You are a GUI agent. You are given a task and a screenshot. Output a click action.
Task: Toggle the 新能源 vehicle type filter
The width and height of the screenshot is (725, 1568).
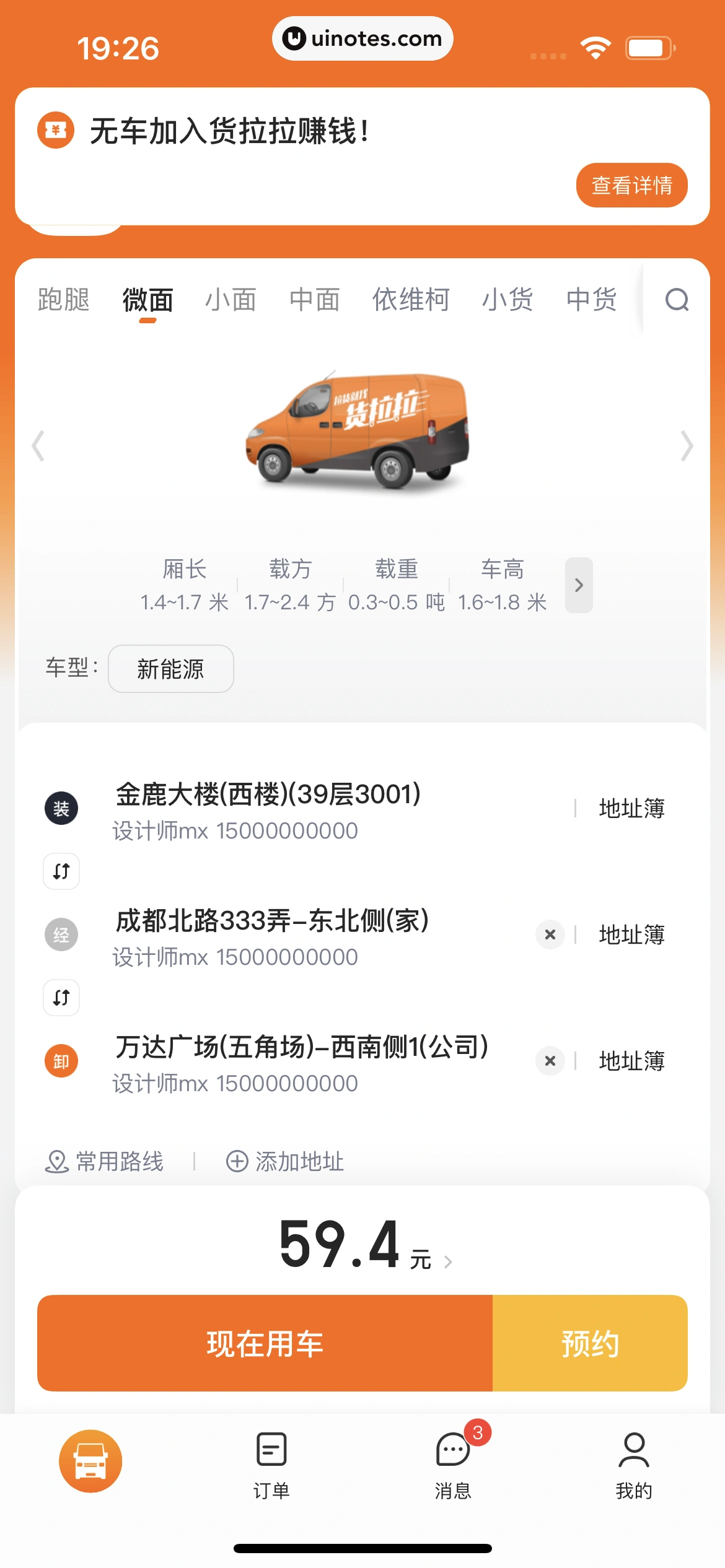pos(170,669)
